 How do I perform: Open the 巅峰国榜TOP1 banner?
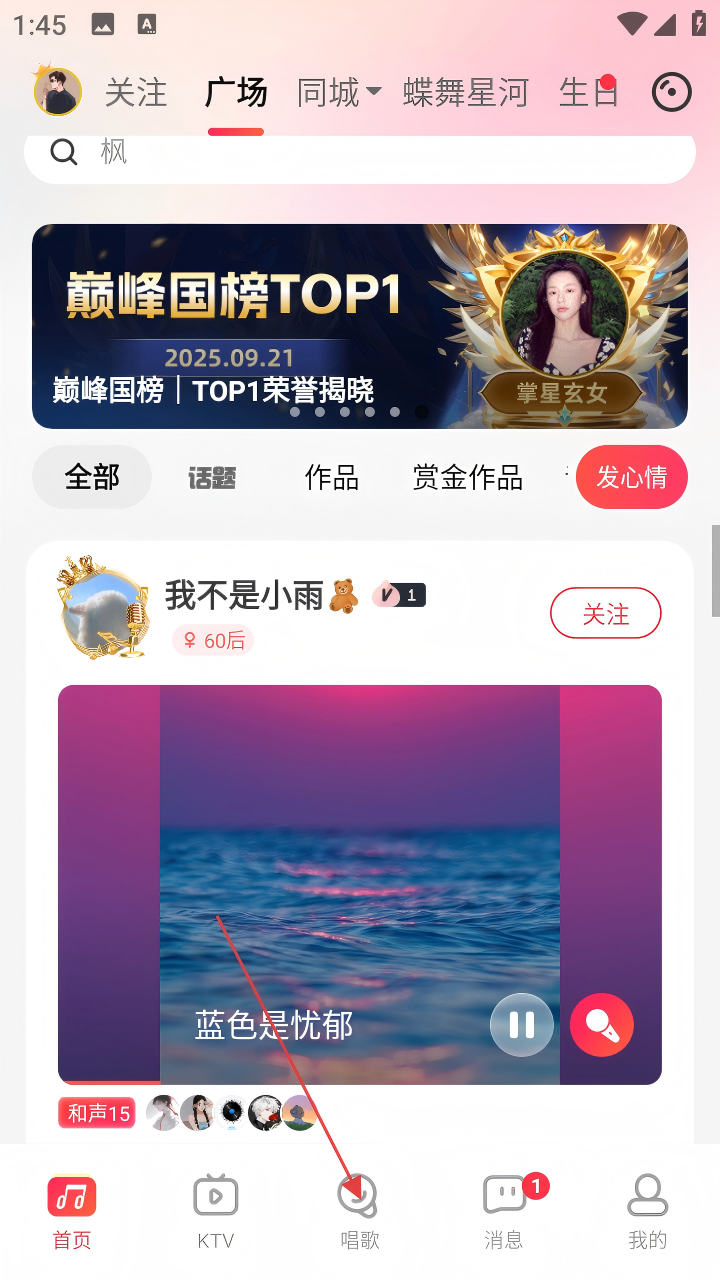coord(360,326)
